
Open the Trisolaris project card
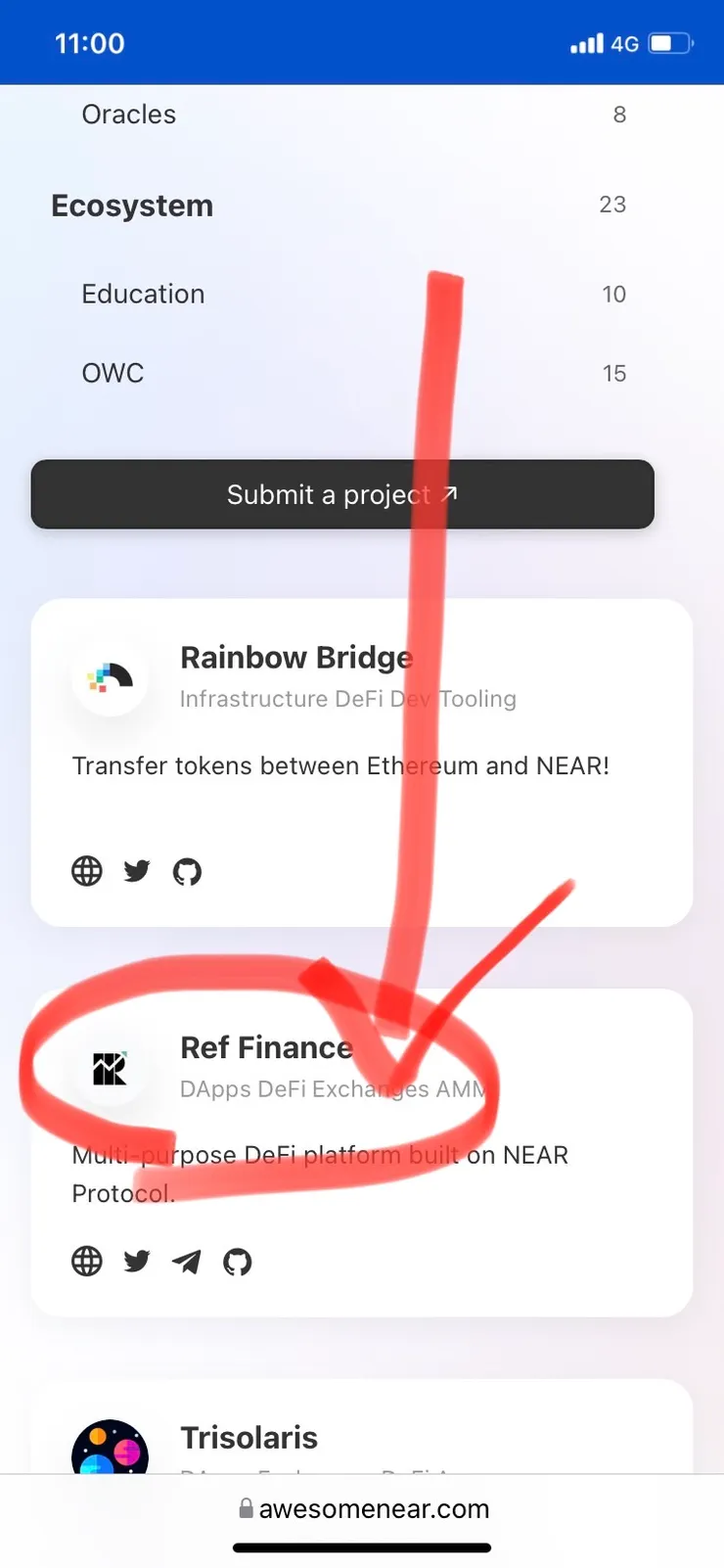(249, 1437)
